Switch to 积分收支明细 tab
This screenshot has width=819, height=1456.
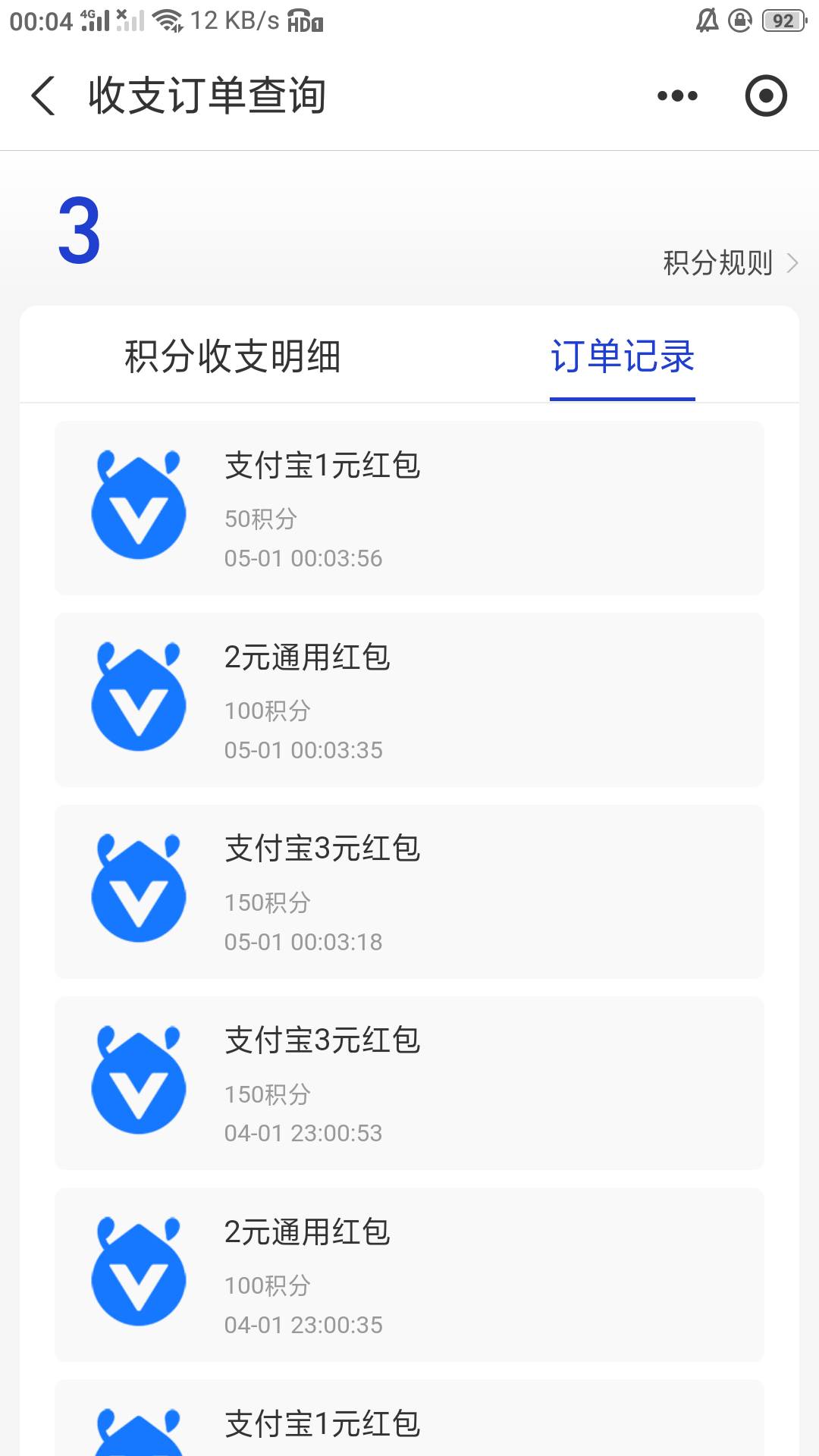[x=233, y=356]
